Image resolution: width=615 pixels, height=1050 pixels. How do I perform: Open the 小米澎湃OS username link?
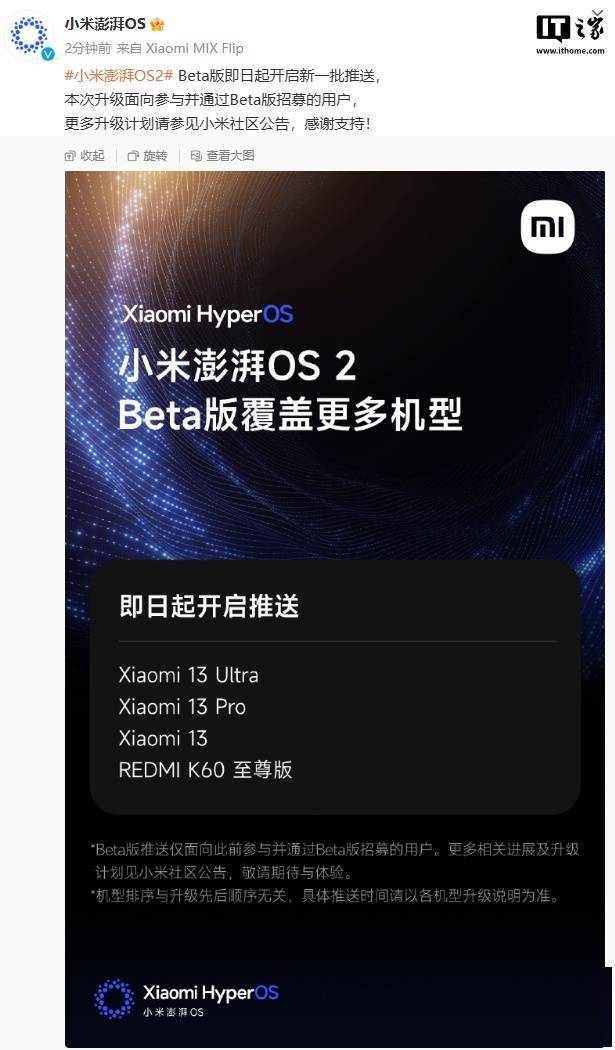point(105,24)
